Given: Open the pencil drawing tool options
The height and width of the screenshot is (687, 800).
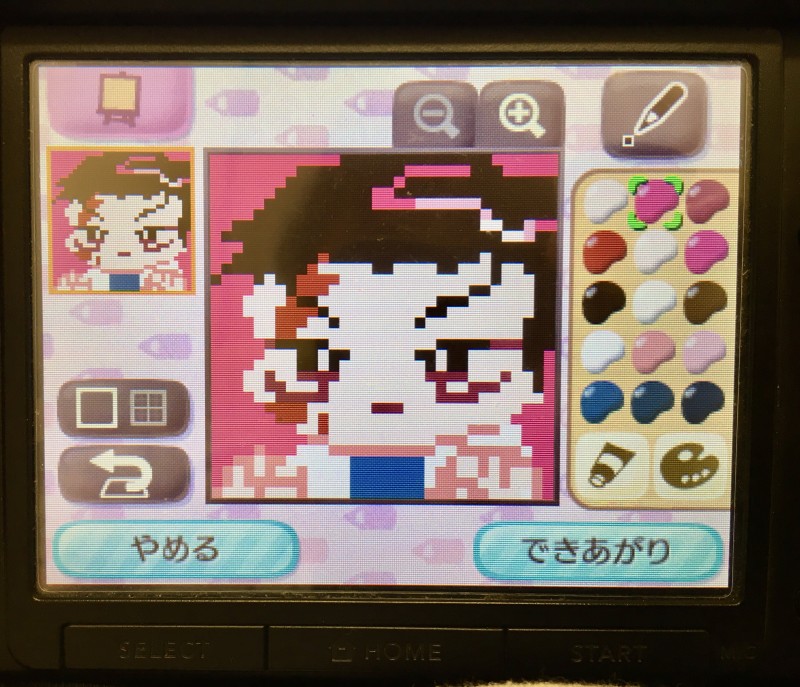Looking at the screenshot, I should click(648, 113).
